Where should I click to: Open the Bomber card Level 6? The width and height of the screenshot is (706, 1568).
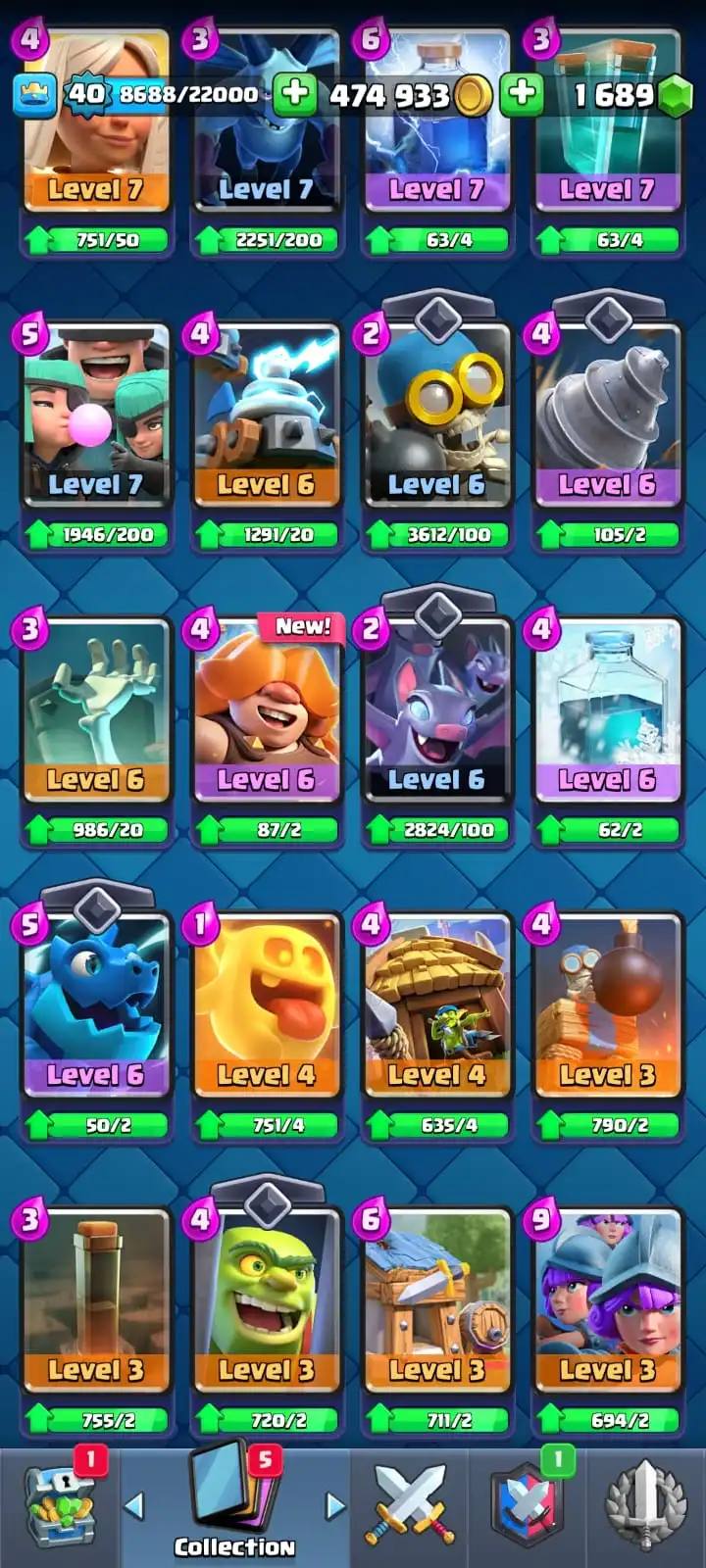(436, 419)
